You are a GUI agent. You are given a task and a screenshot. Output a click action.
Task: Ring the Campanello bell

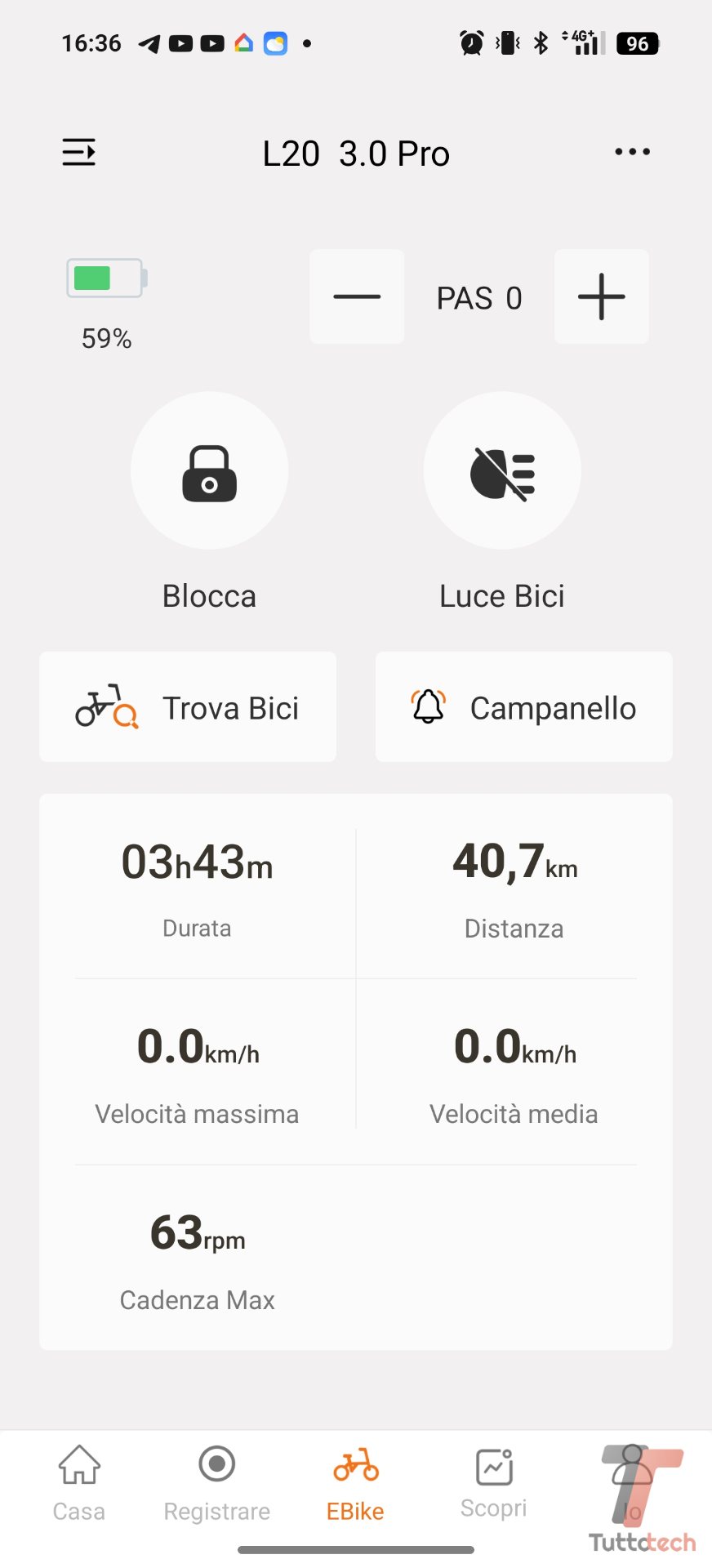[523, 707]
